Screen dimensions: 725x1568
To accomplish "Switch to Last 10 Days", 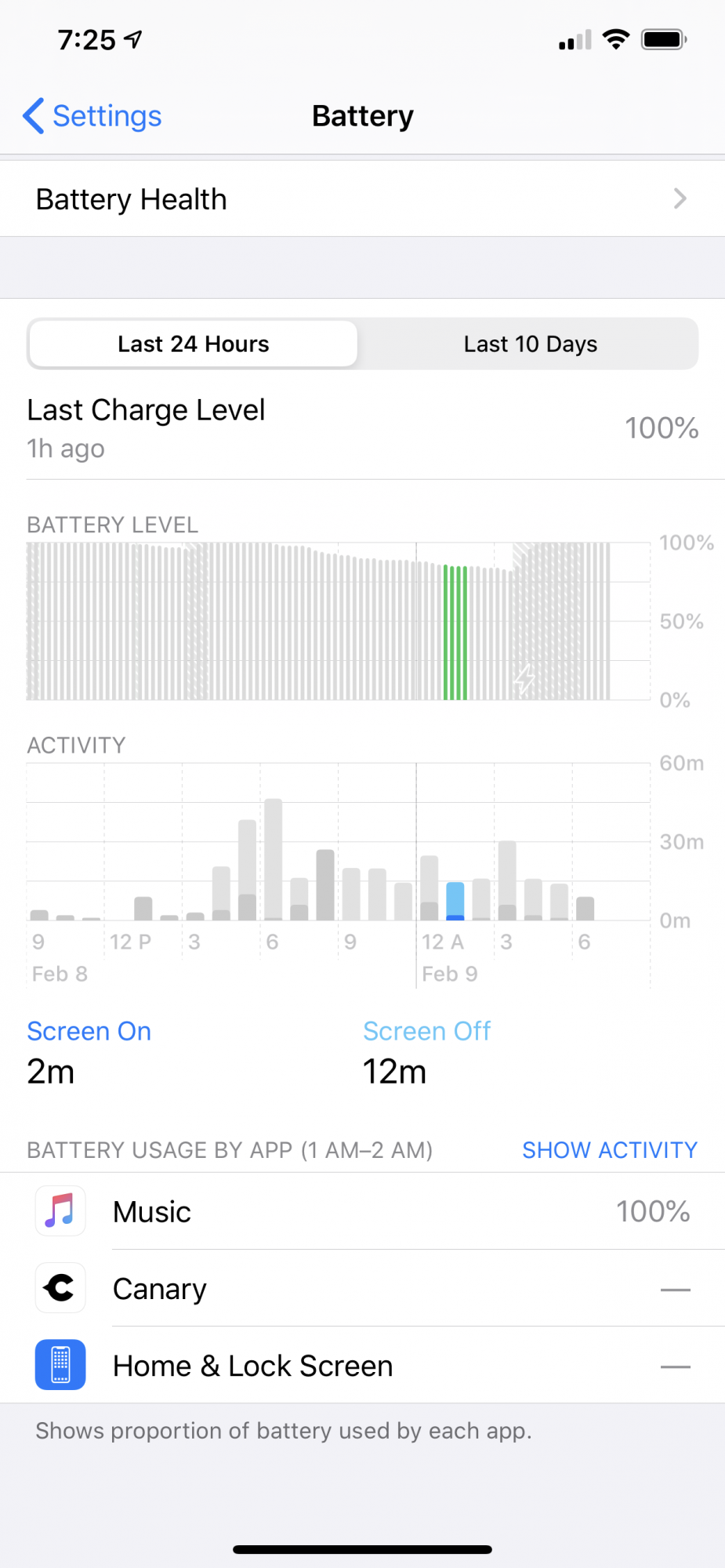I will pos(530,344).
